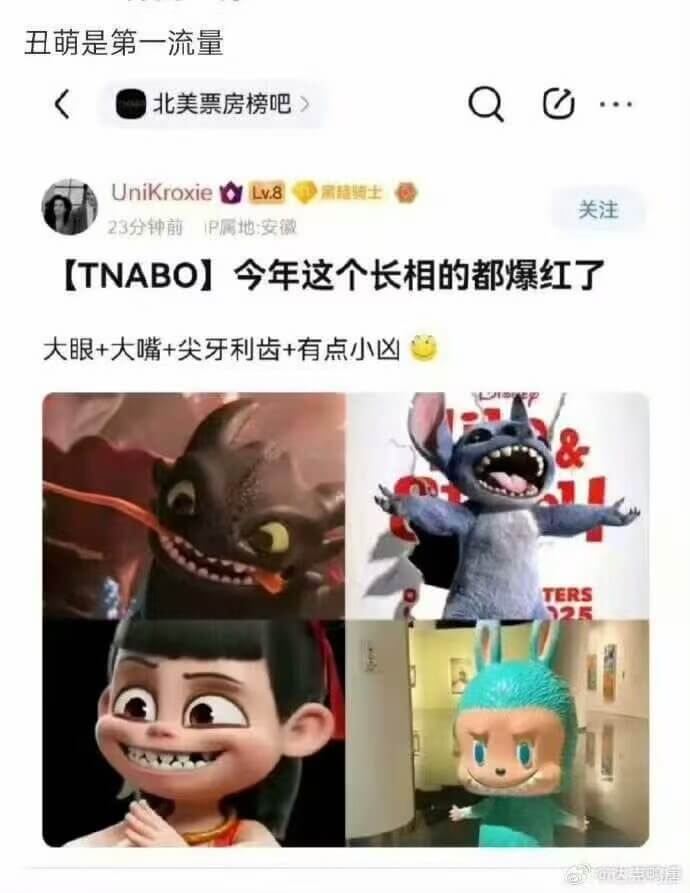Open the three-dot overflow menu

point(615,104)
